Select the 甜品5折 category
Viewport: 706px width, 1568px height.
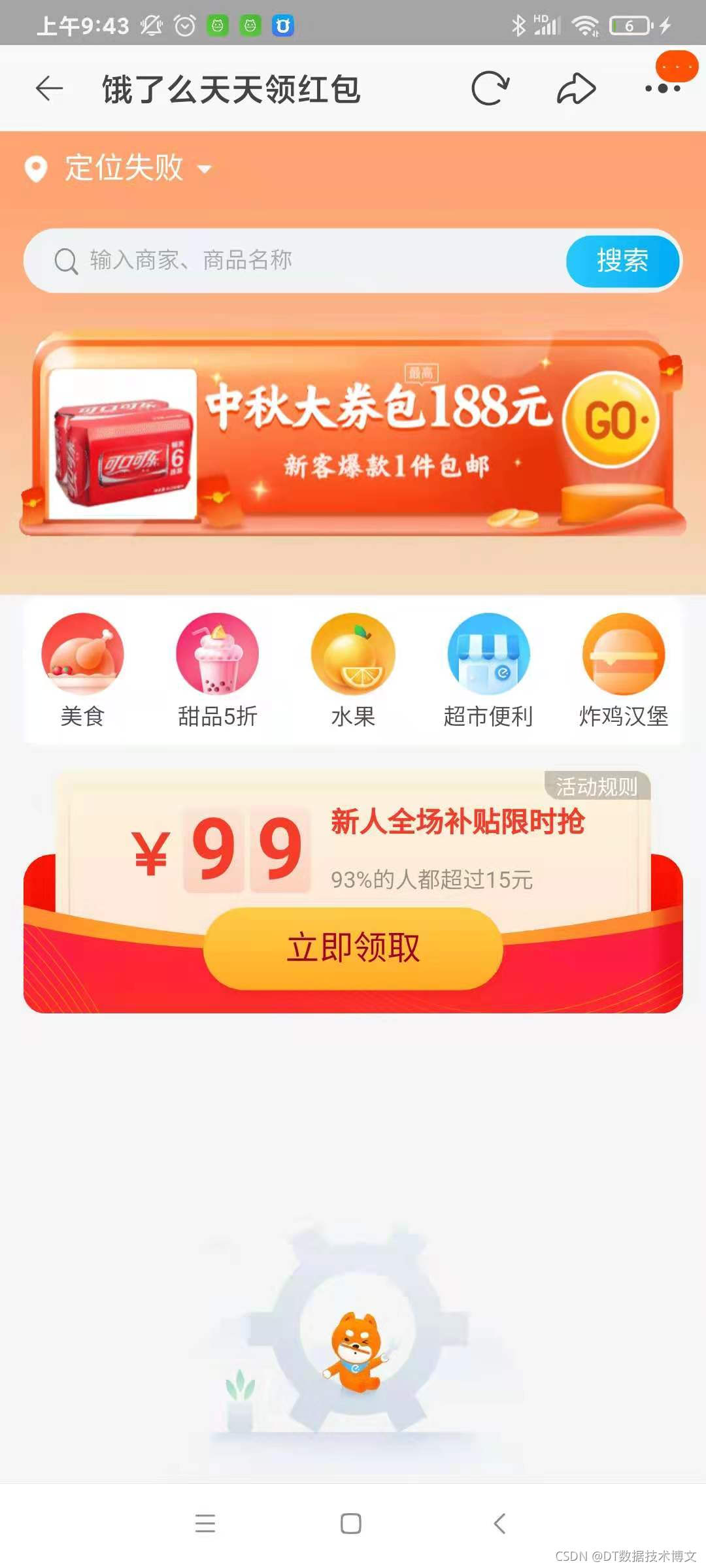point(217,670)
